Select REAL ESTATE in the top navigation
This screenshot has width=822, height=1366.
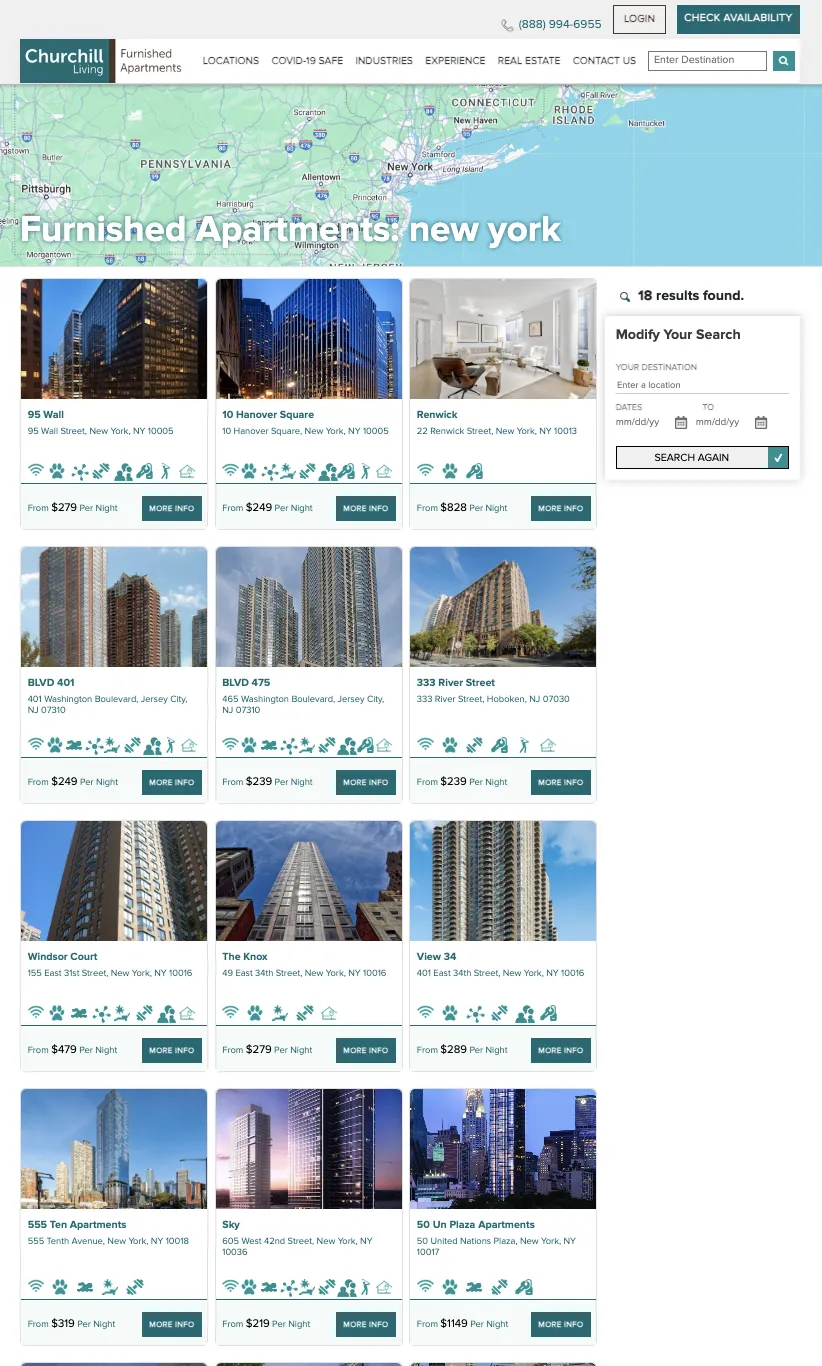point(529,61)
